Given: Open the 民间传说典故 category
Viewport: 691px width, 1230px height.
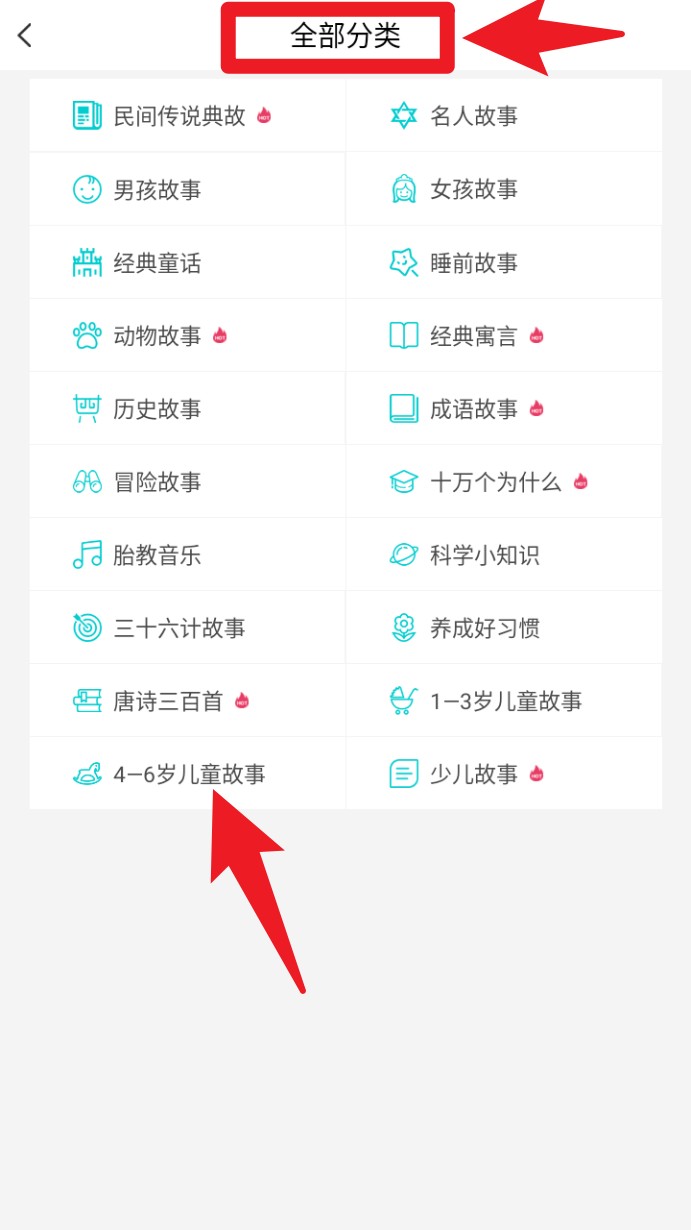Looking at the screenshot, I should (179, 116).
